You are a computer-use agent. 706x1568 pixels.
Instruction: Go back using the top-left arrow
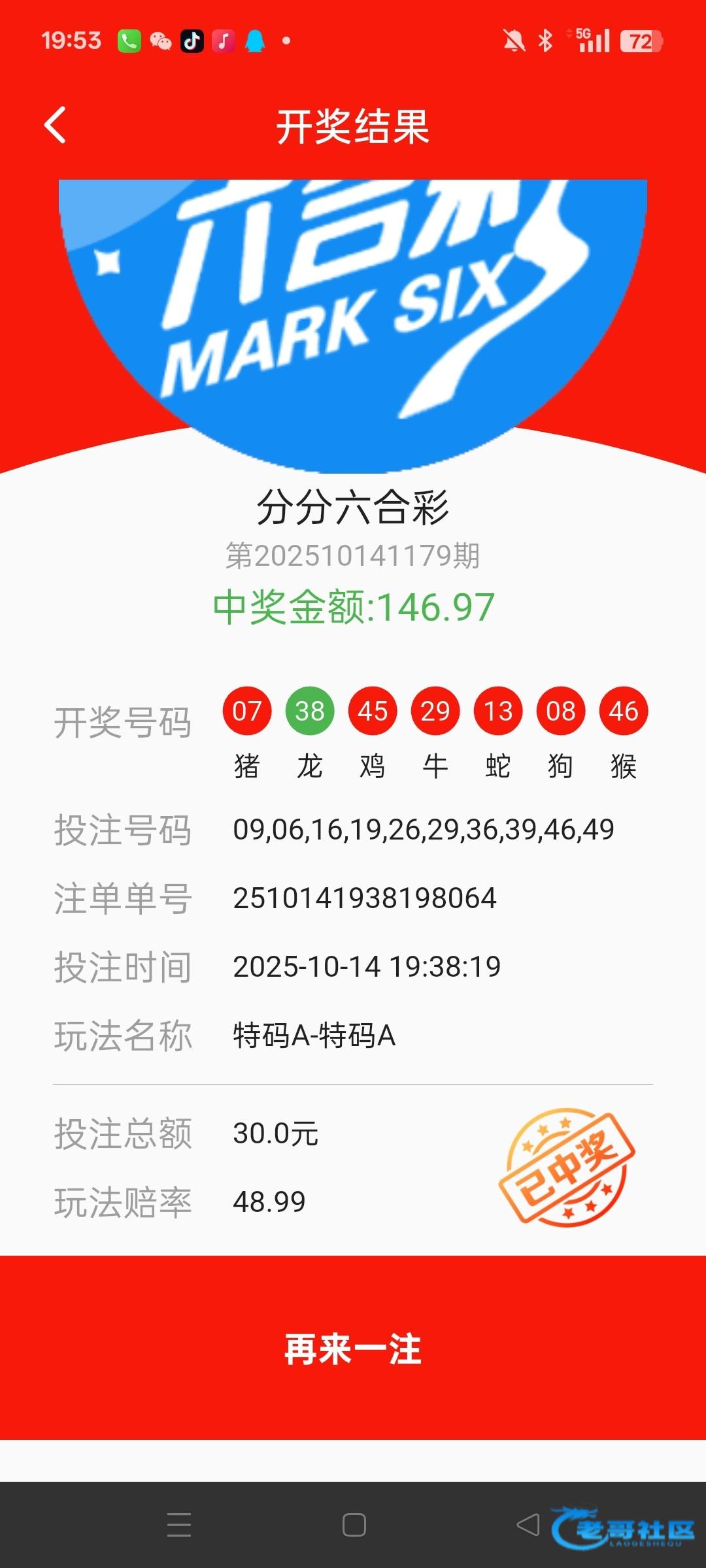56,125
